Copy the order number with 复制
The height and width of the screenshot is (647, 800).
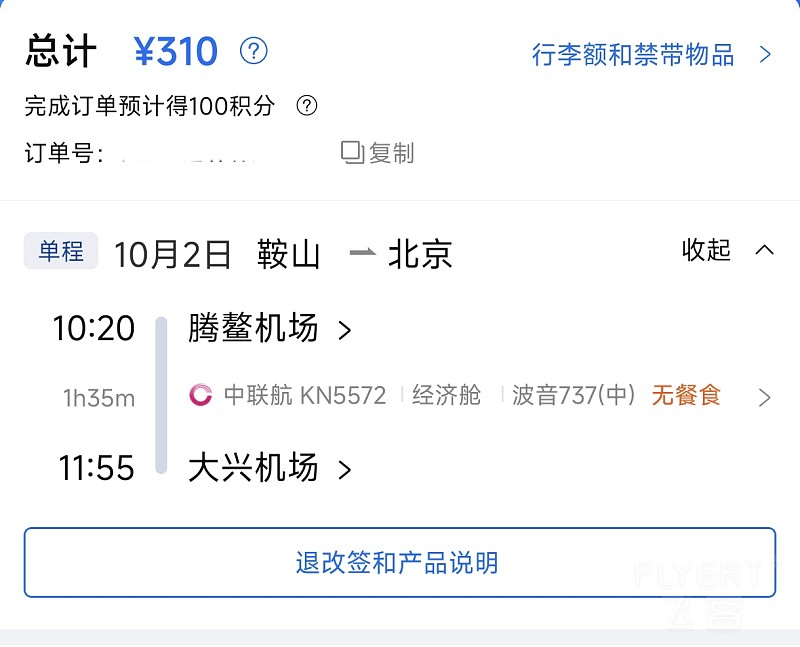point(378,153)
